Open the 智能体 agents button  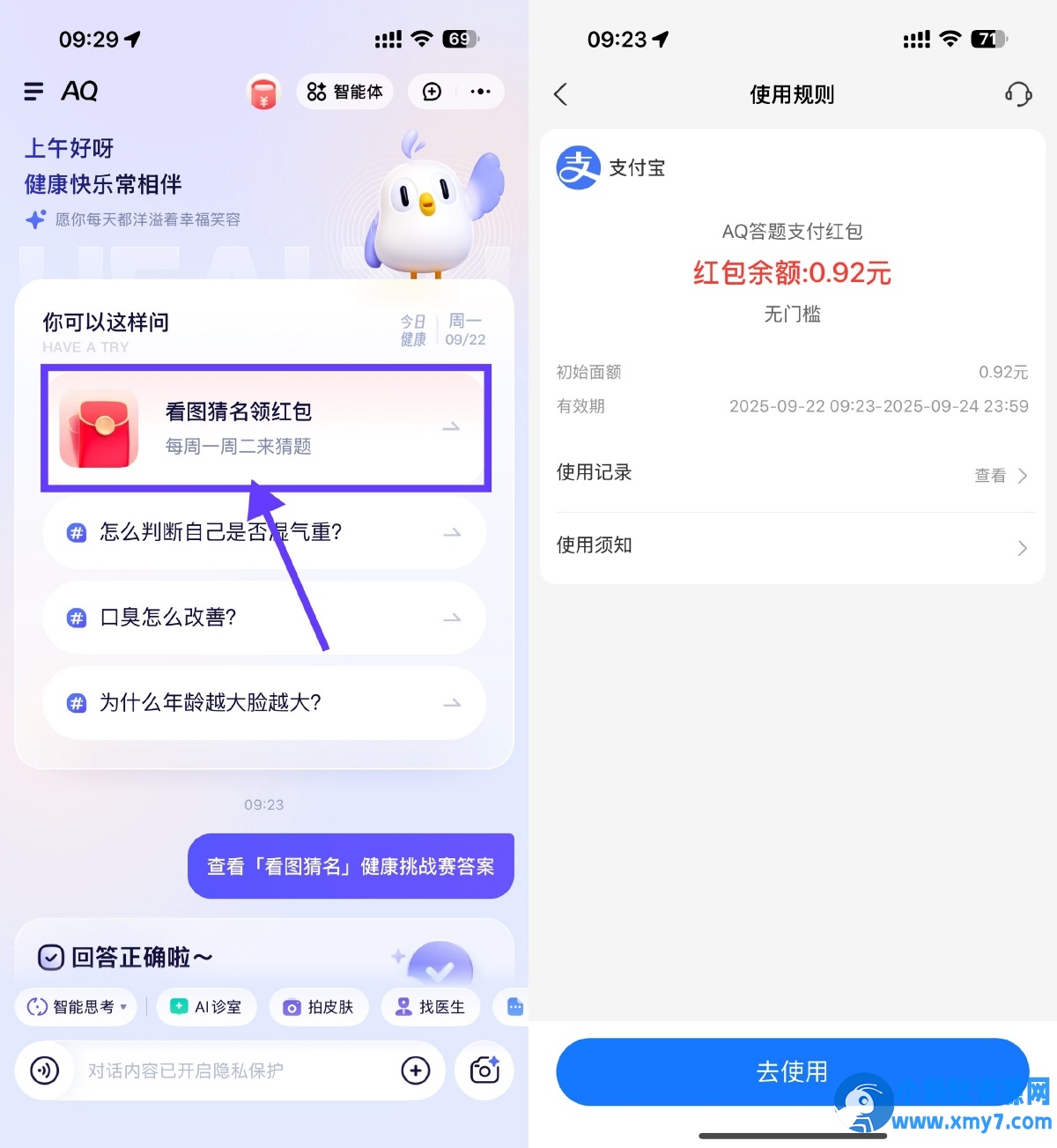click(x=344, y=92)
